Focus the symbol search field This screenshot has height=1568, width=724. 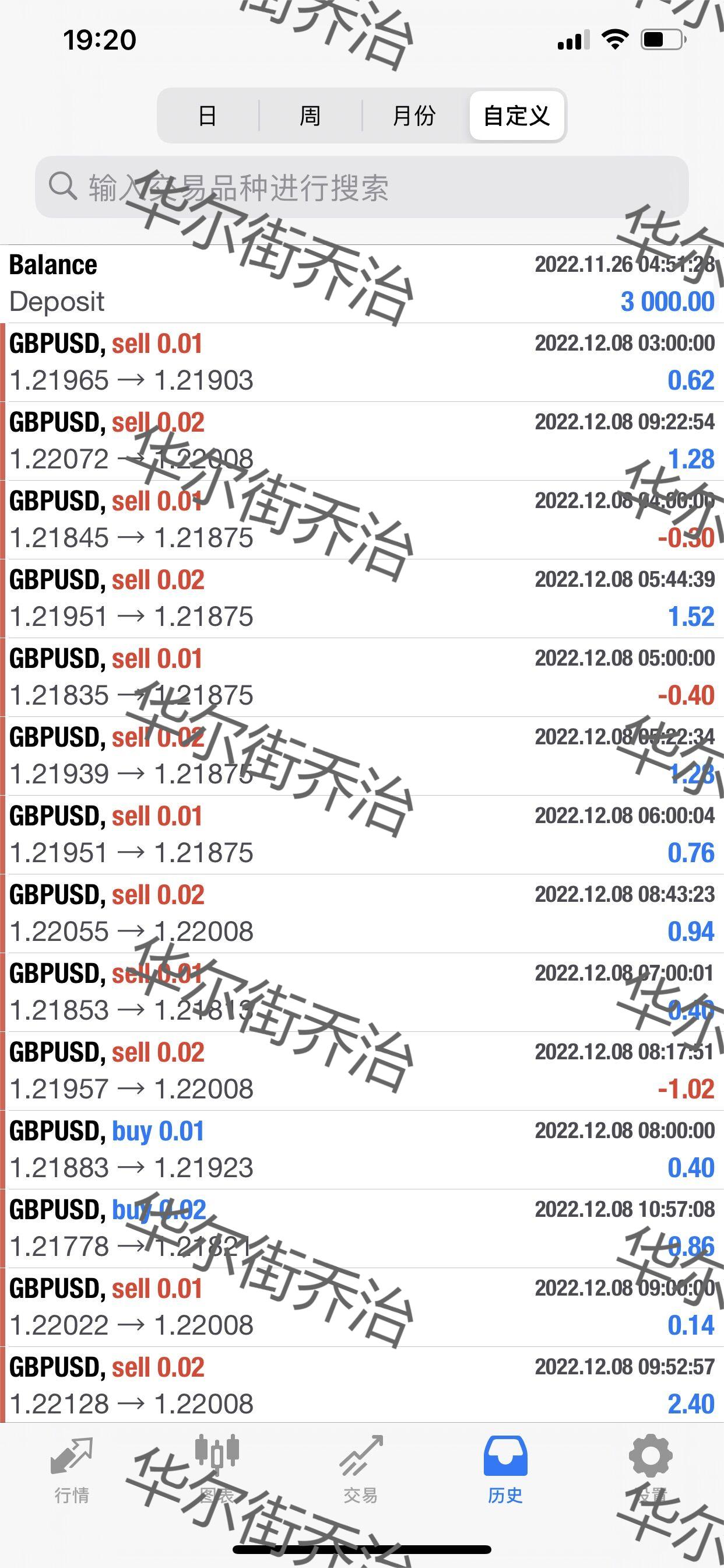(362, 187)
